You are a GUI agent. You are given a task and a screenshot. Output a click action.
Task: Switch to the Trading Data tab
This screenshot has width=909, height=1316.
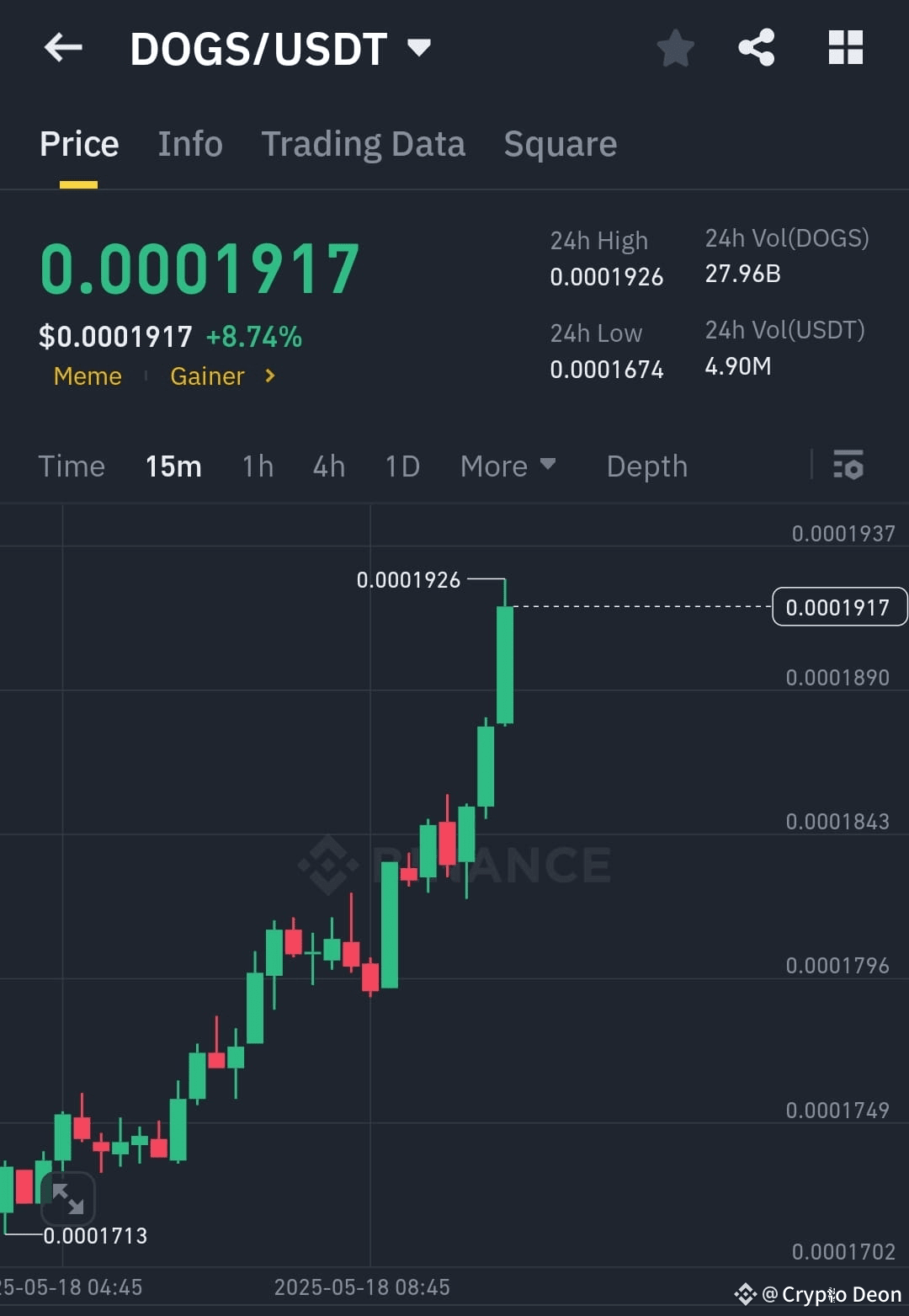click(x=364, y=143)
